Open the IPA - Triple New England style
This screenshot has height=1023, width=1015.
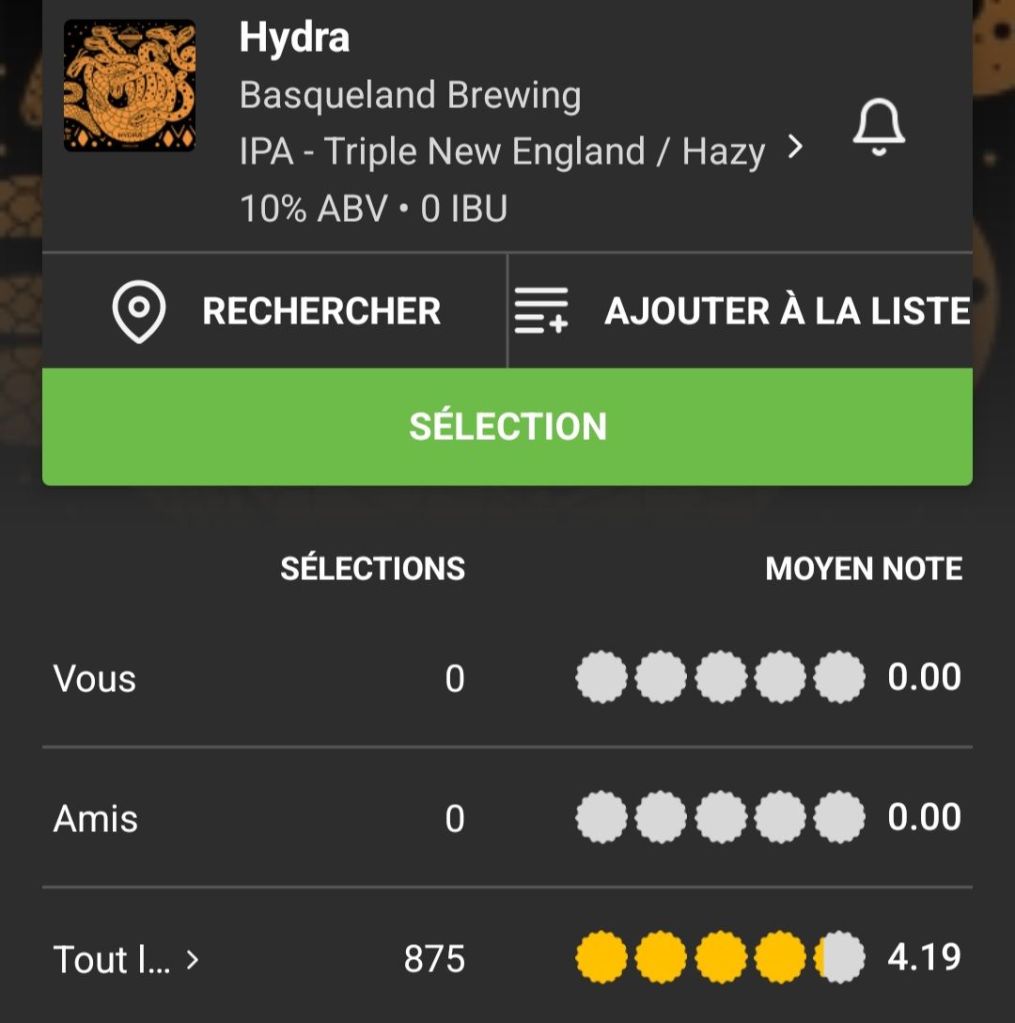pos(520,152)
